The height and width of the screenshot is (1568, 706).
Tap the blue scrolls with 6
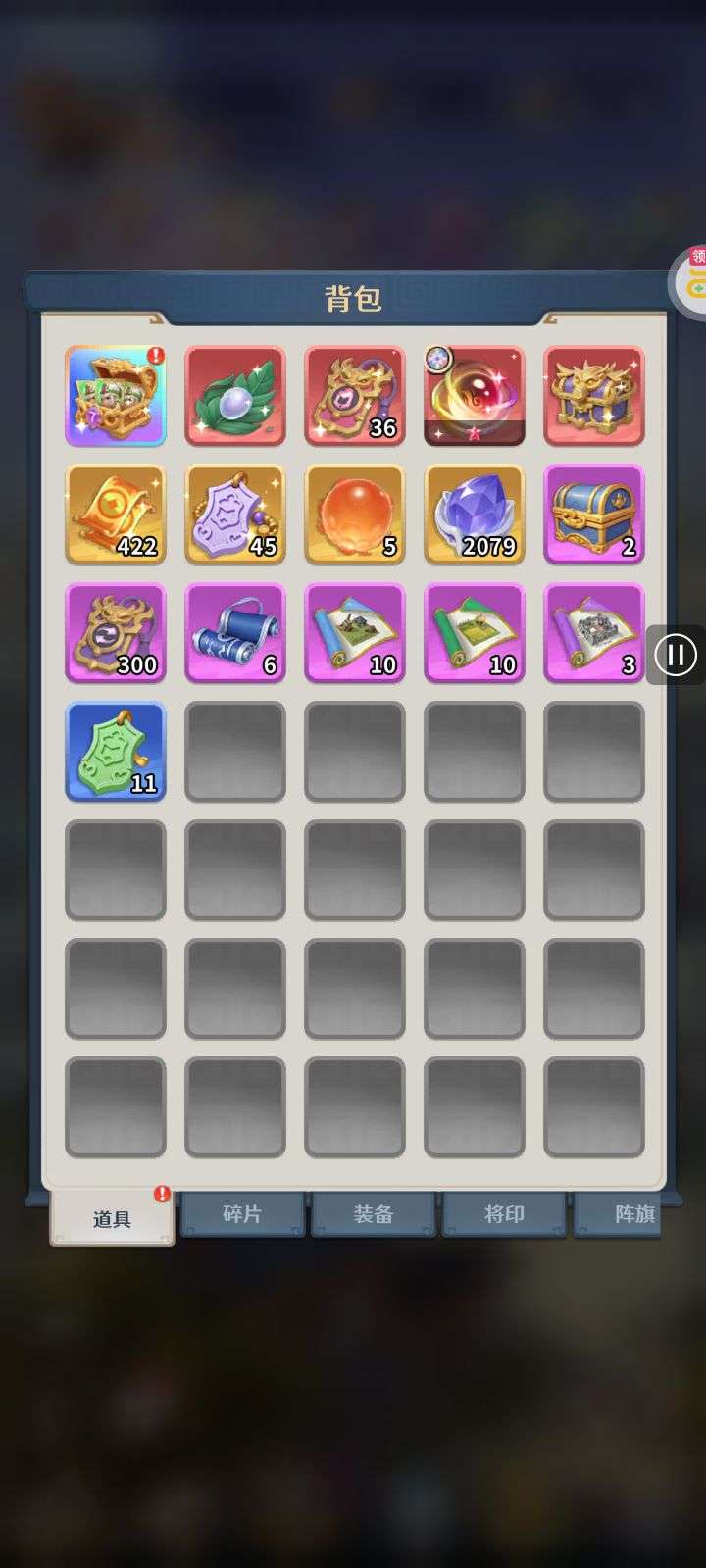point(235,633)
